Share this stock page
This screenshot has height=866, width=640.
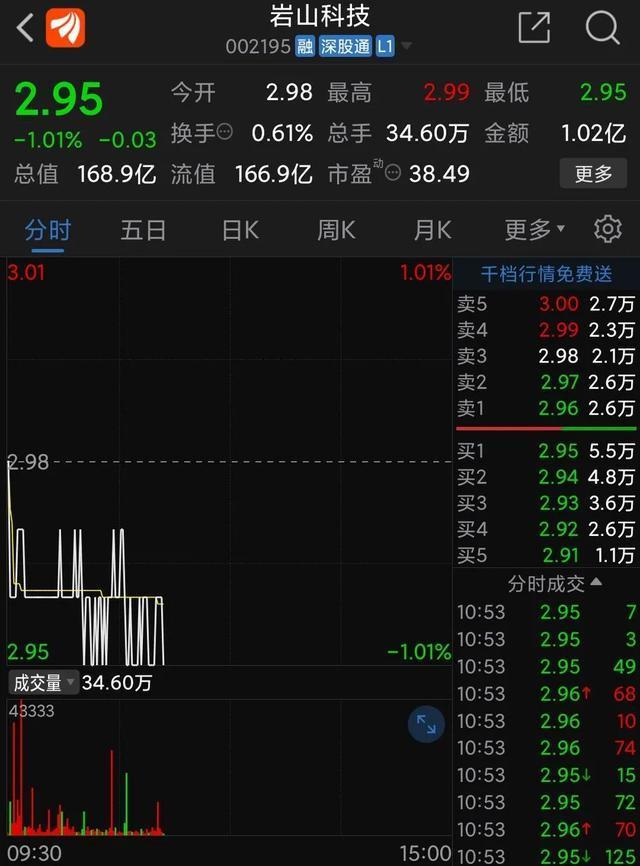534,27
